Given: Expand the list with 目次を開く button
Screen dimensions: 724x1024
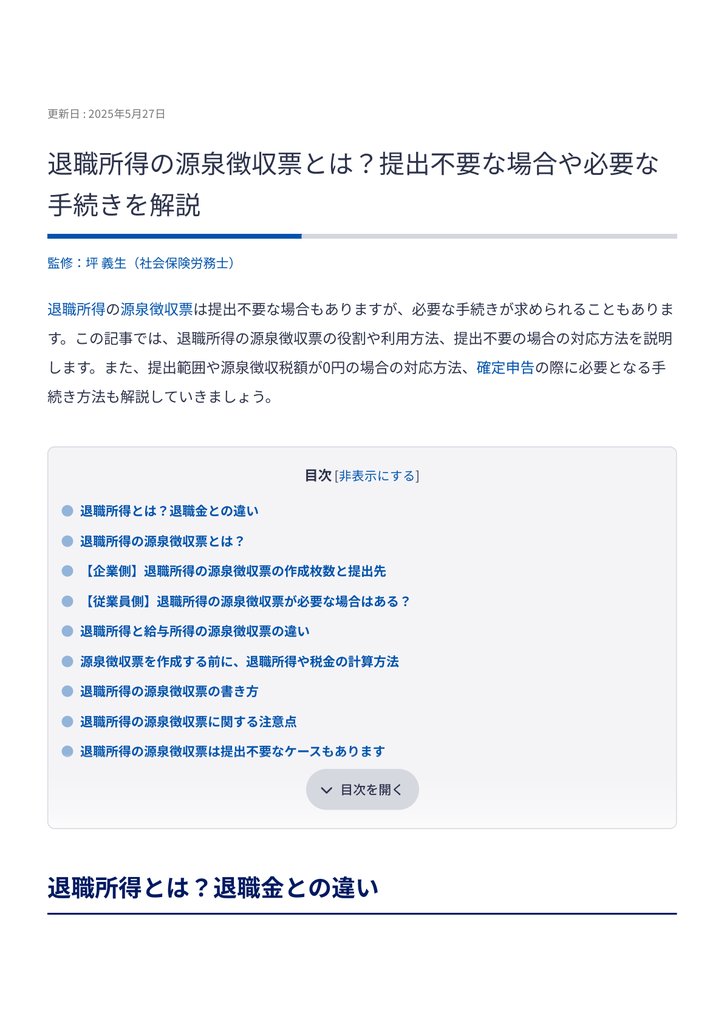Looking at the screenshot, I should coord(362,790).
